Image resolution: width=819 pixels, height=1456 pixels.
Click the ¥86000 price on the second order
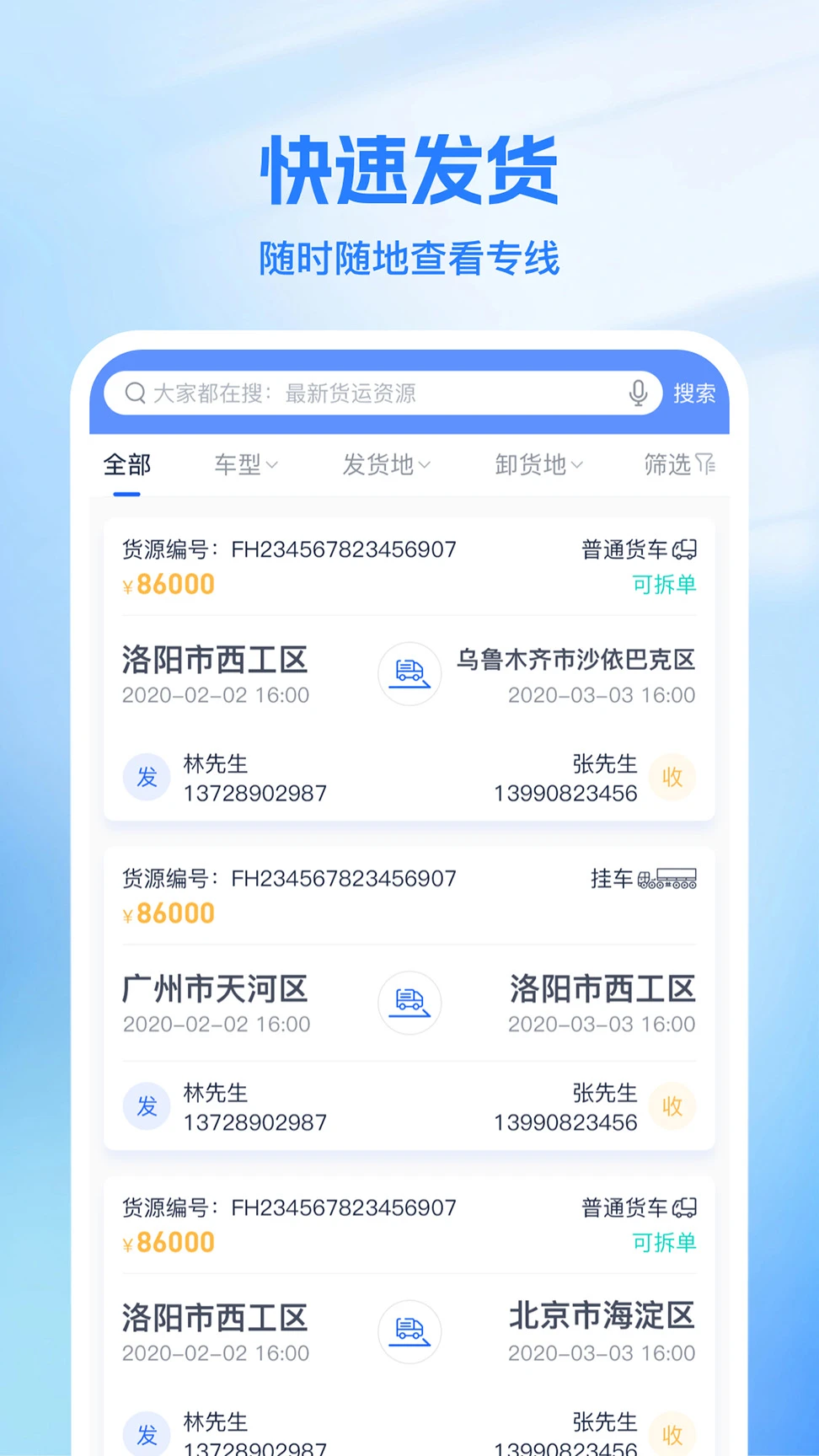(168, 913)
